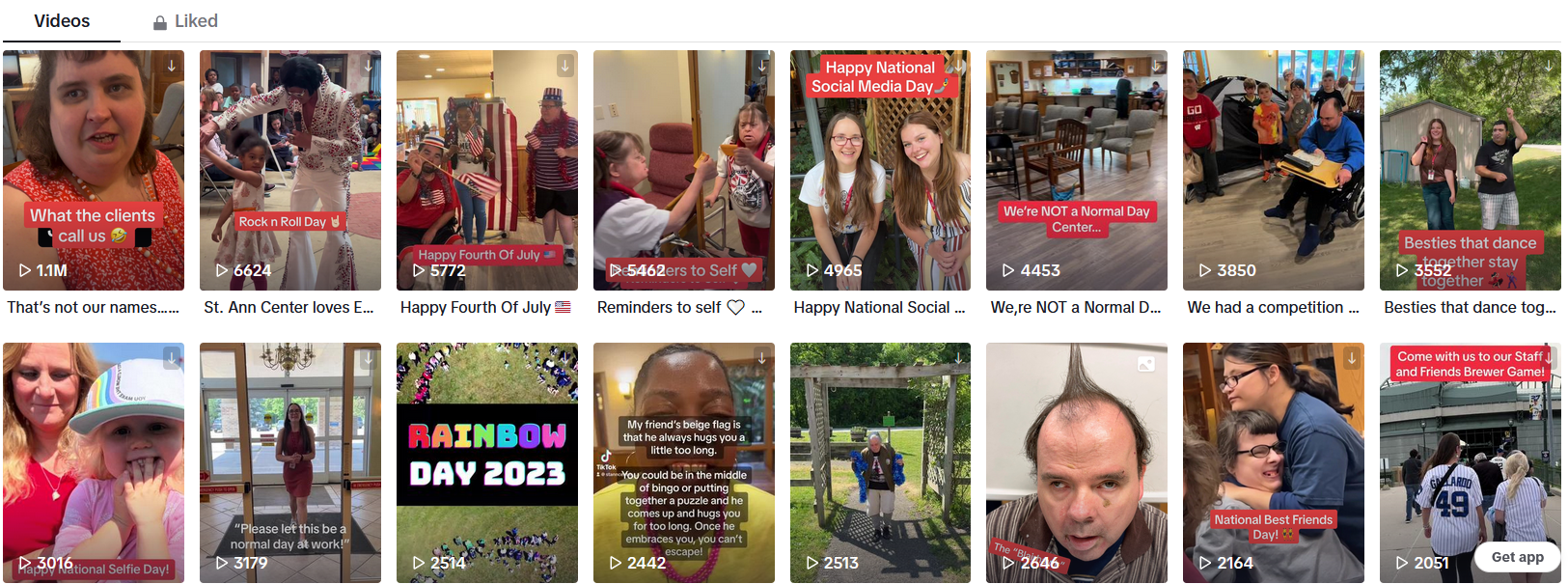Play the 'We're NOT a Normal Day Center' video
Image resolution: width=1568 pixels, height=584 pixels.
(1077, 170)
